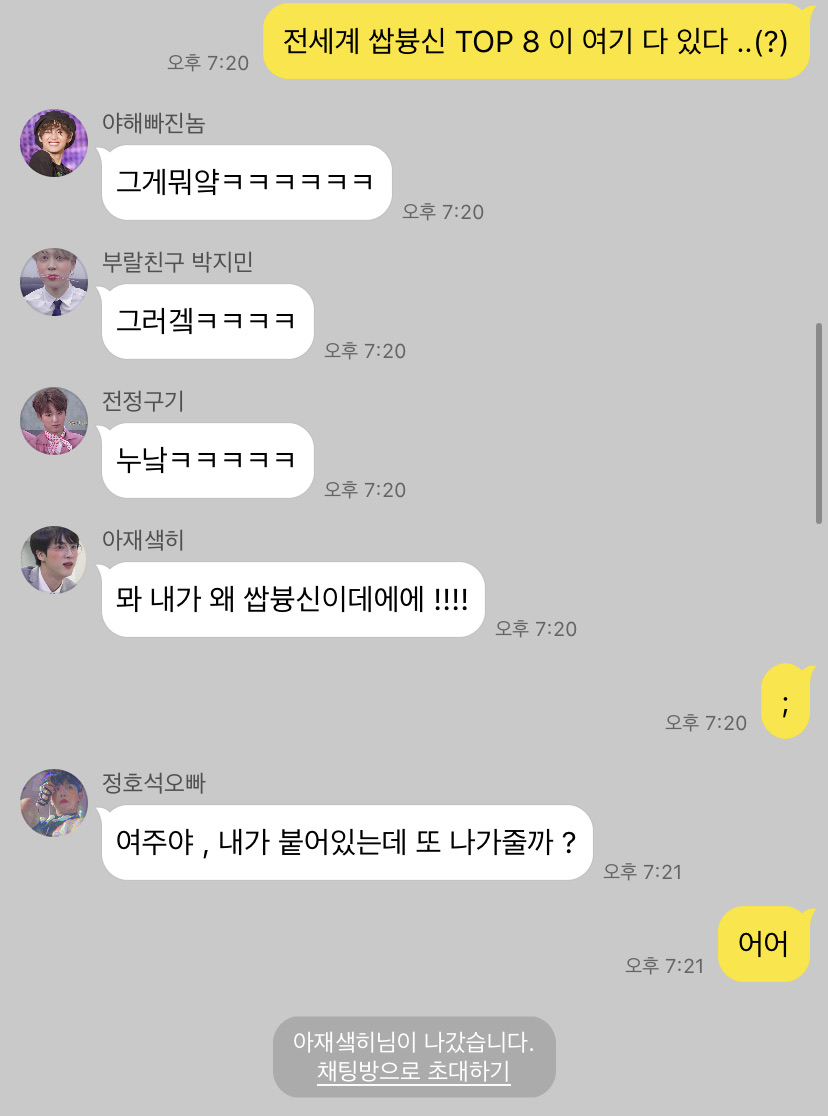This screenshot has height=1116, width=828.
Task: Open the profile of 전정구기
Action: pos(54,421)
